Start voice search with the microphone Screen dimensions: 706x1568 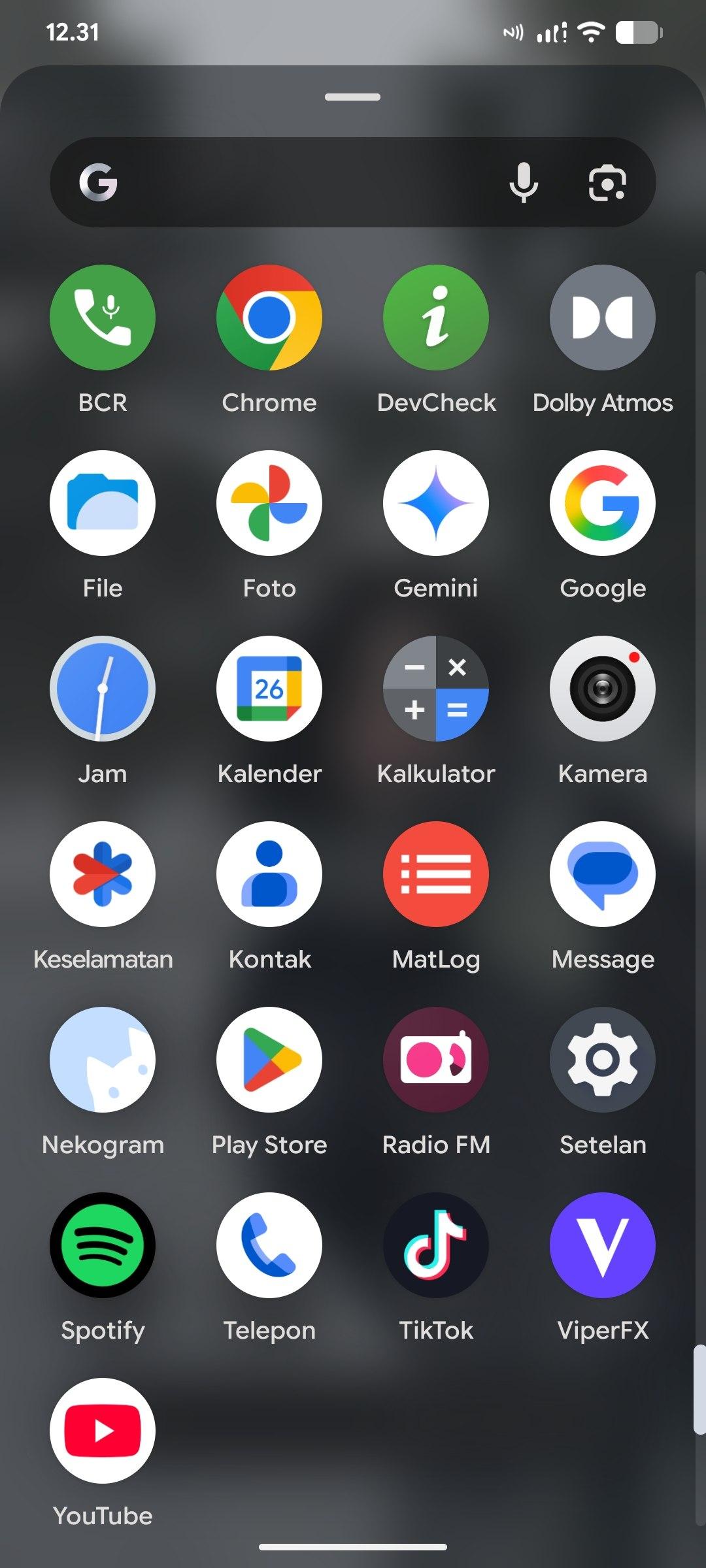pos(524,182)
